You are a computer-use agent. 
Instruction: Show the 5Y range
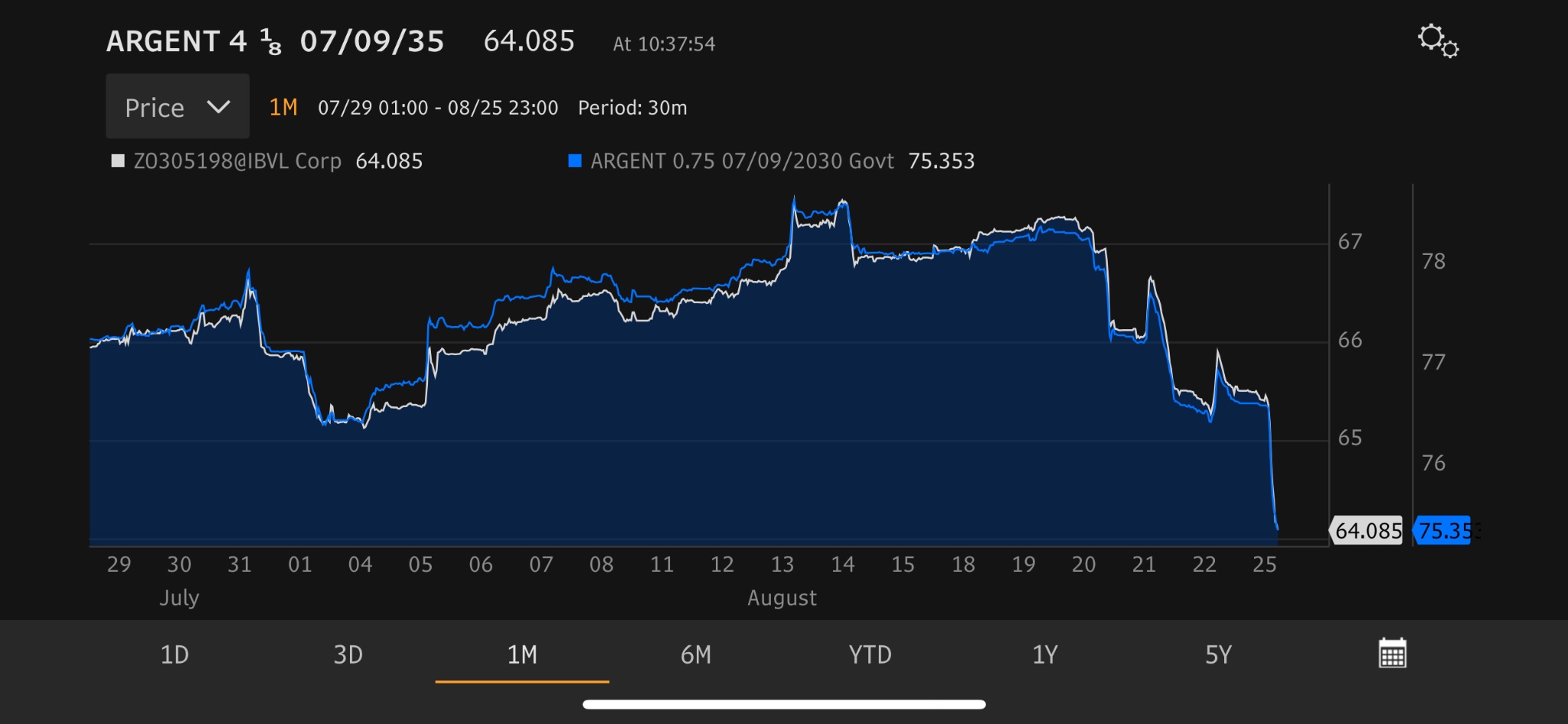click(1218, 655)
